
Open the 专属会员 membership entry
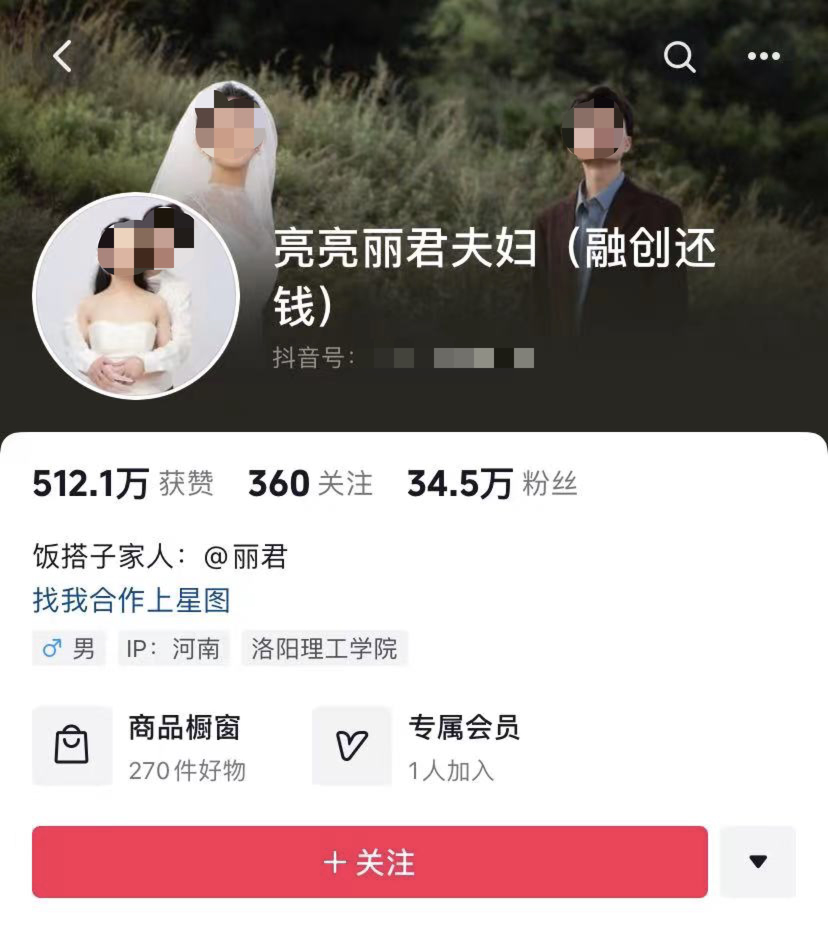tap(418, 746)
